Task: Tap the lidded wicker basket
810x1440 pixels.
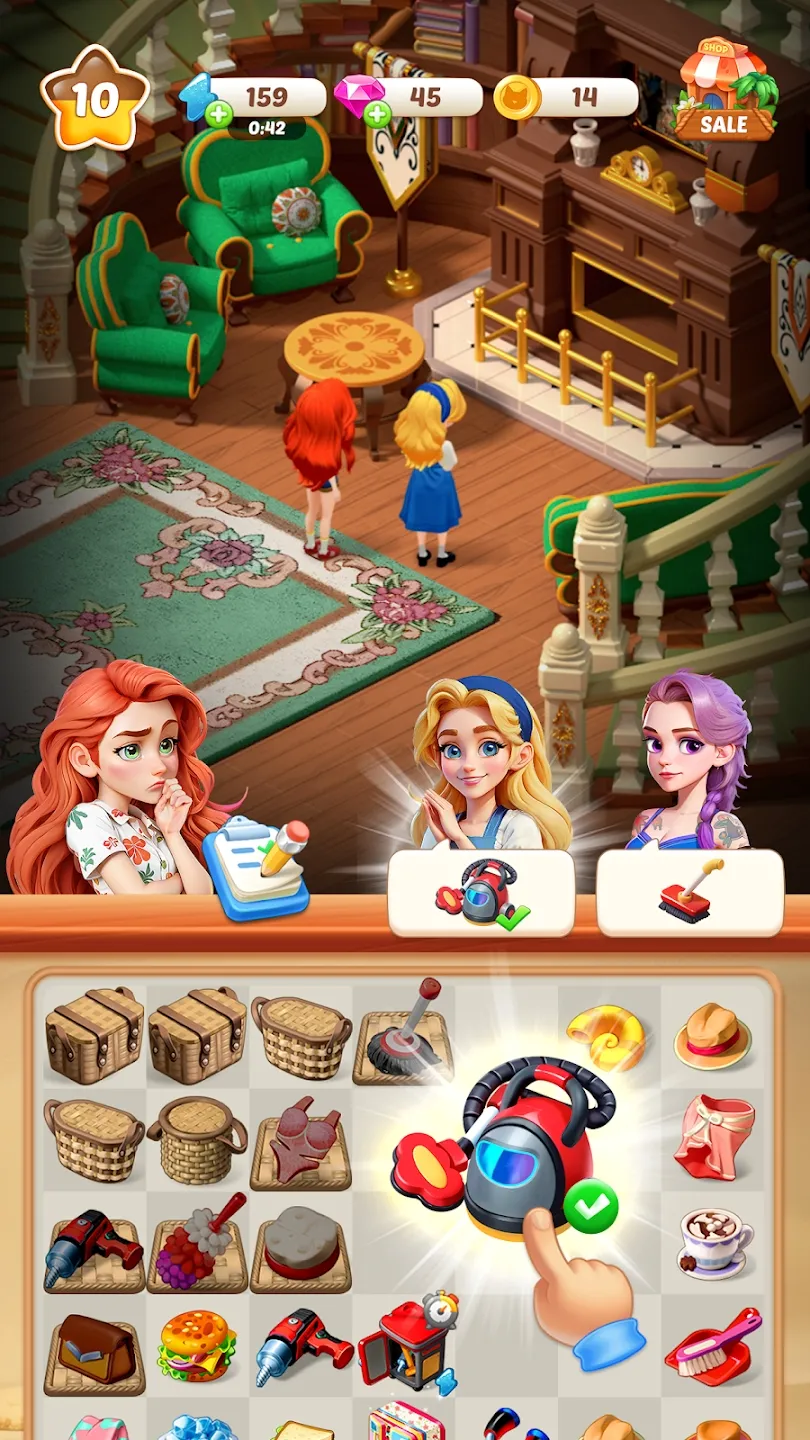Action: click(x=198, y=1137)
